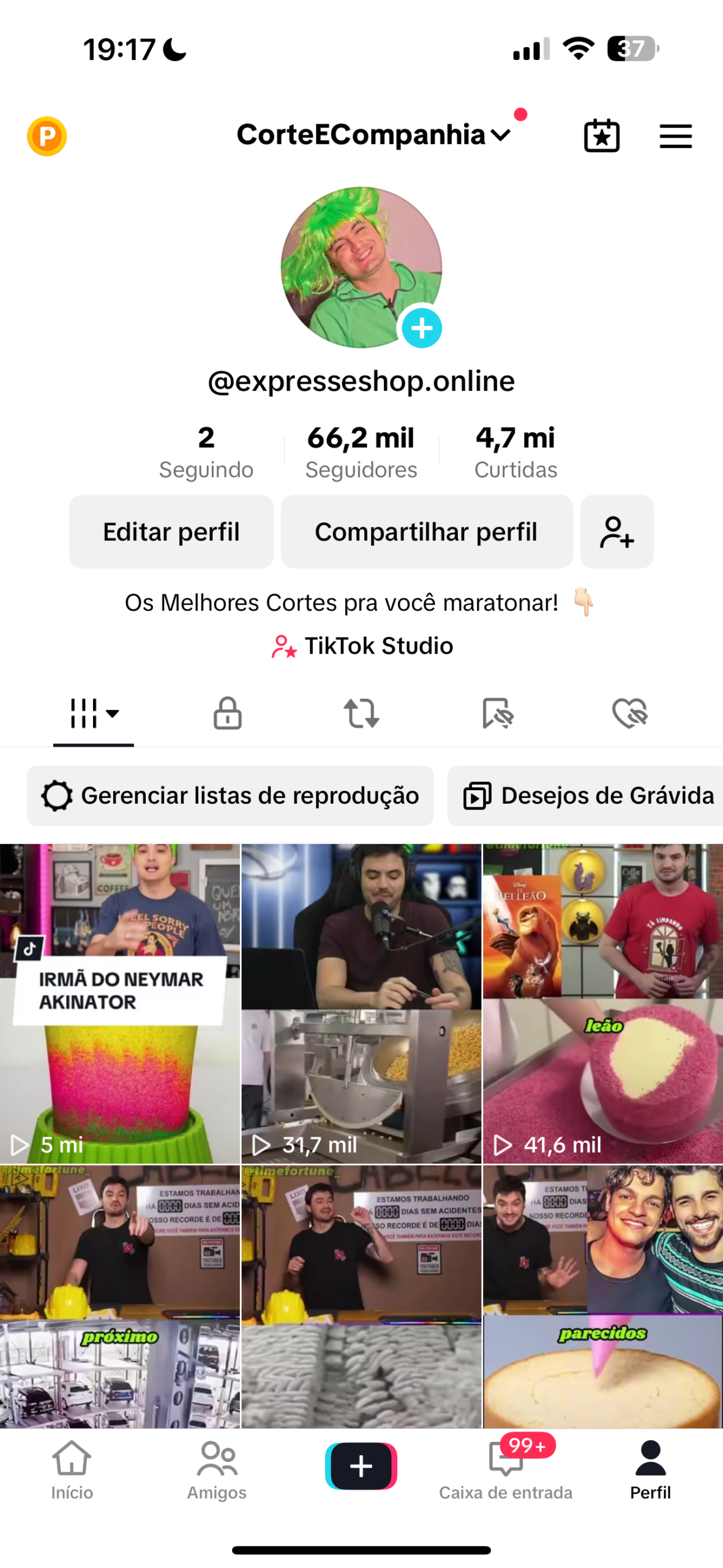The width and height of the screenshot is (723, 1568).
Task: Open Caixa de entrada inbox
Action: (506, 1469)
